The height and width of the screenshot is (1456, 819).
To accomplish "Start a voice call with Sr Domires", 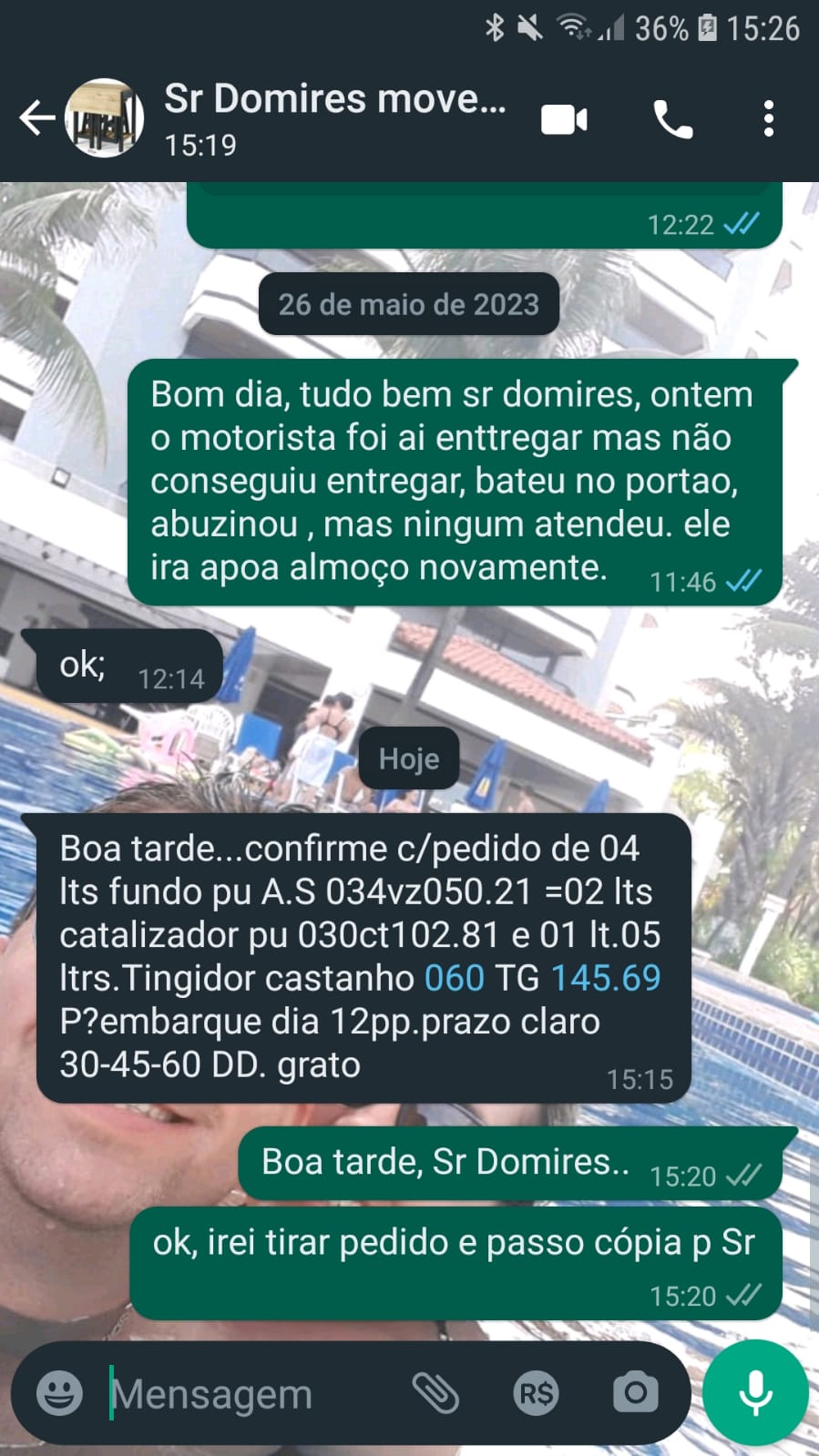I will 673,119.
